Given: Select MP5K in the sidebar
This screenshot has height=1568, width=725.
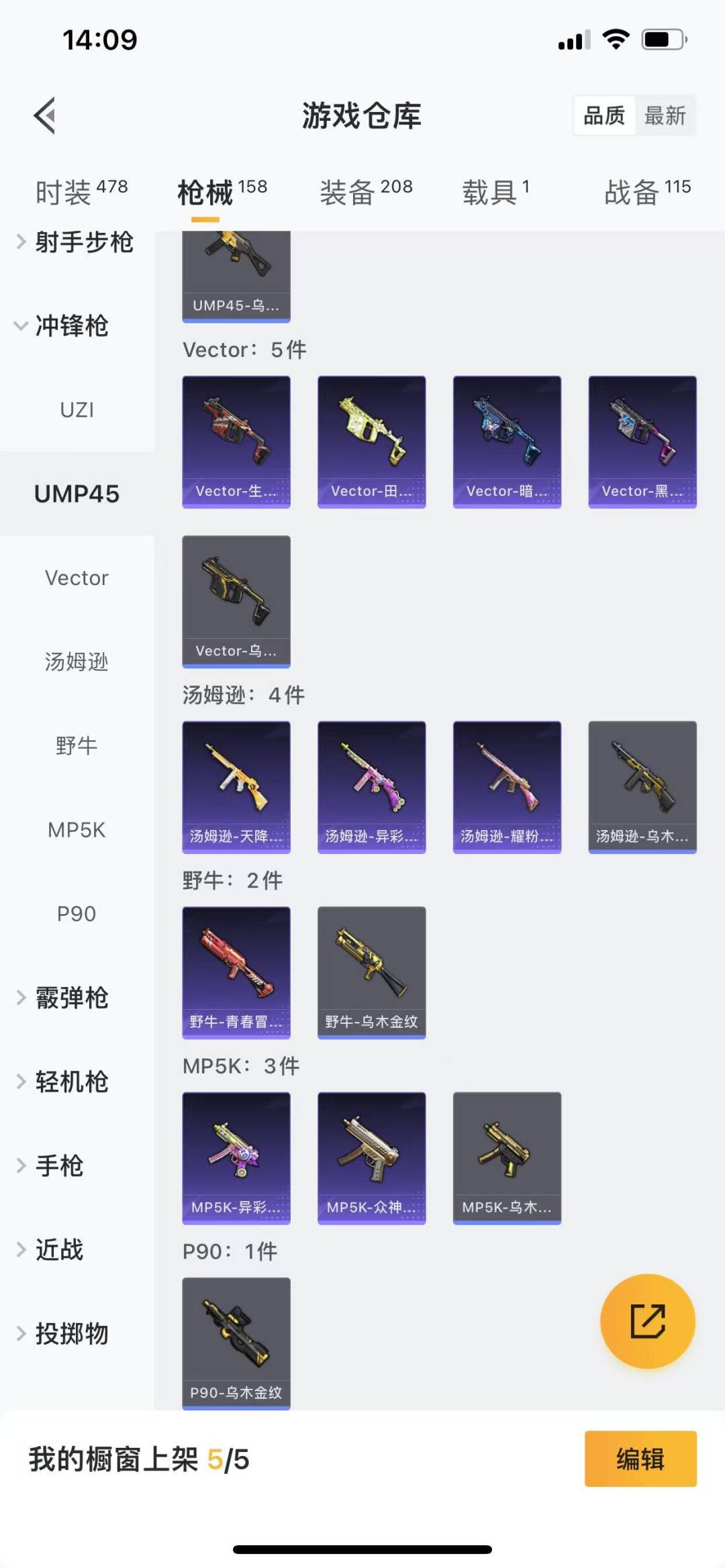Looking at the screenshot, I should click(77, 830).
